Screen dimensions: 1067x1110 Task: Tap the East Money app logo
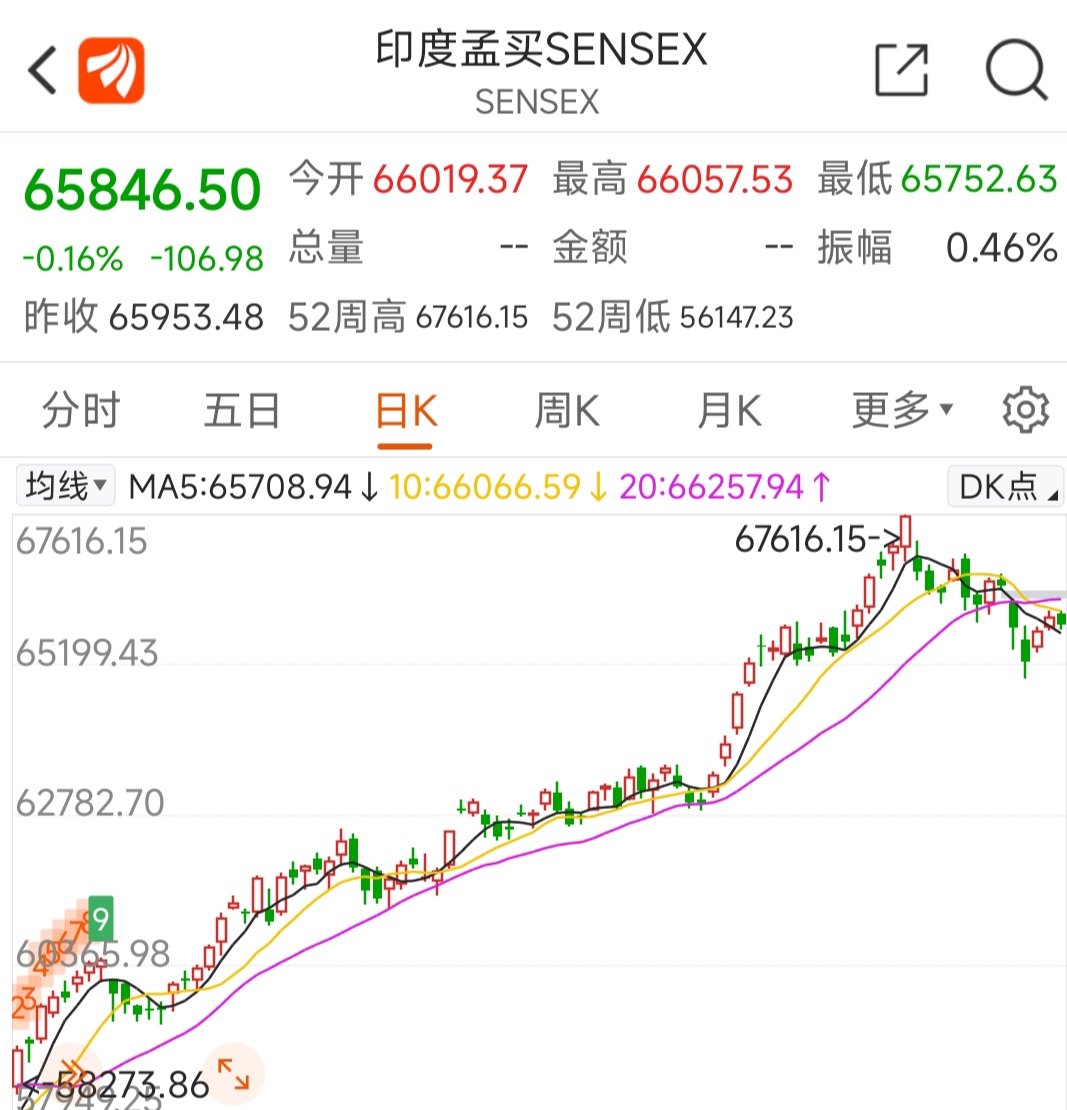(109, 68)
